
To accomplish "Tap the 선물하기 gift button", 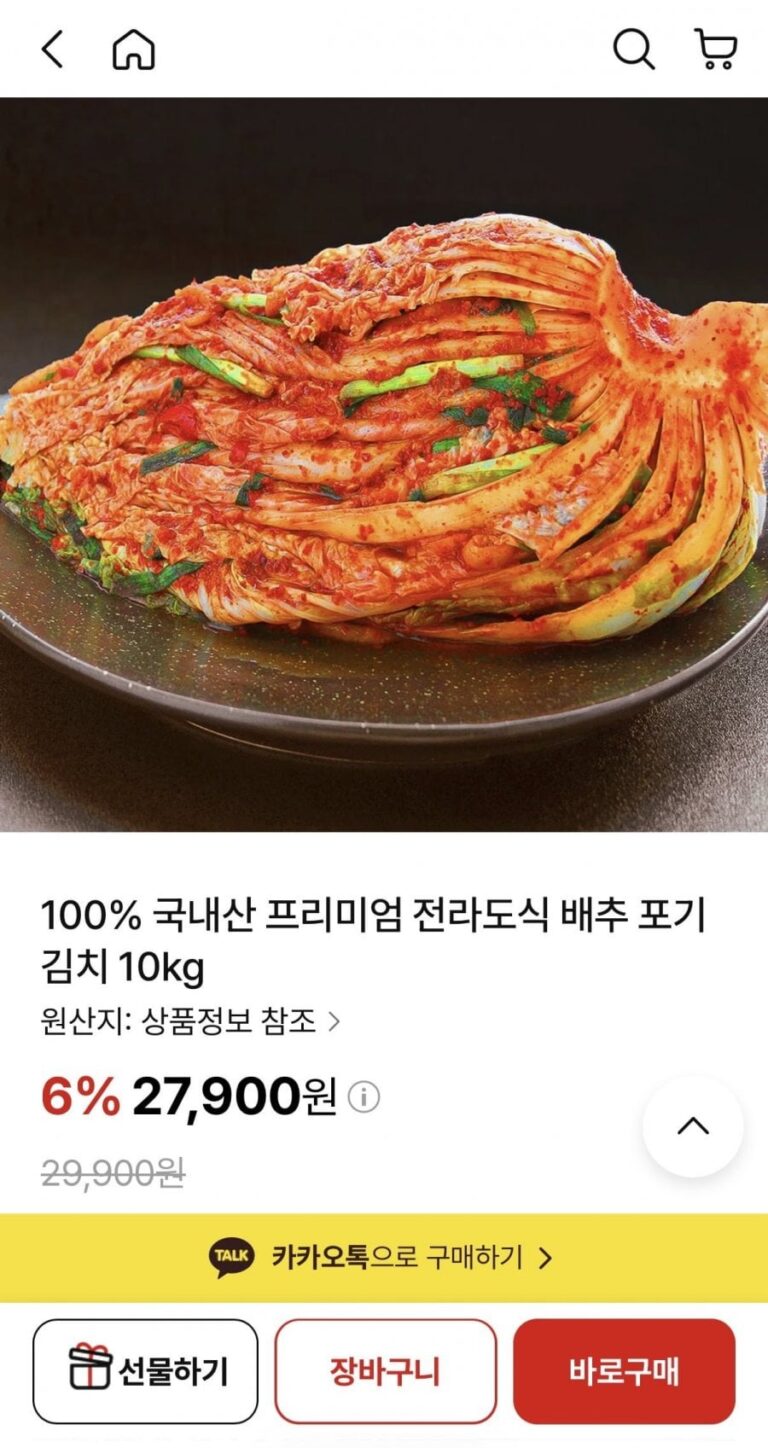I will pyautogui.click(x=146, y=1371).
